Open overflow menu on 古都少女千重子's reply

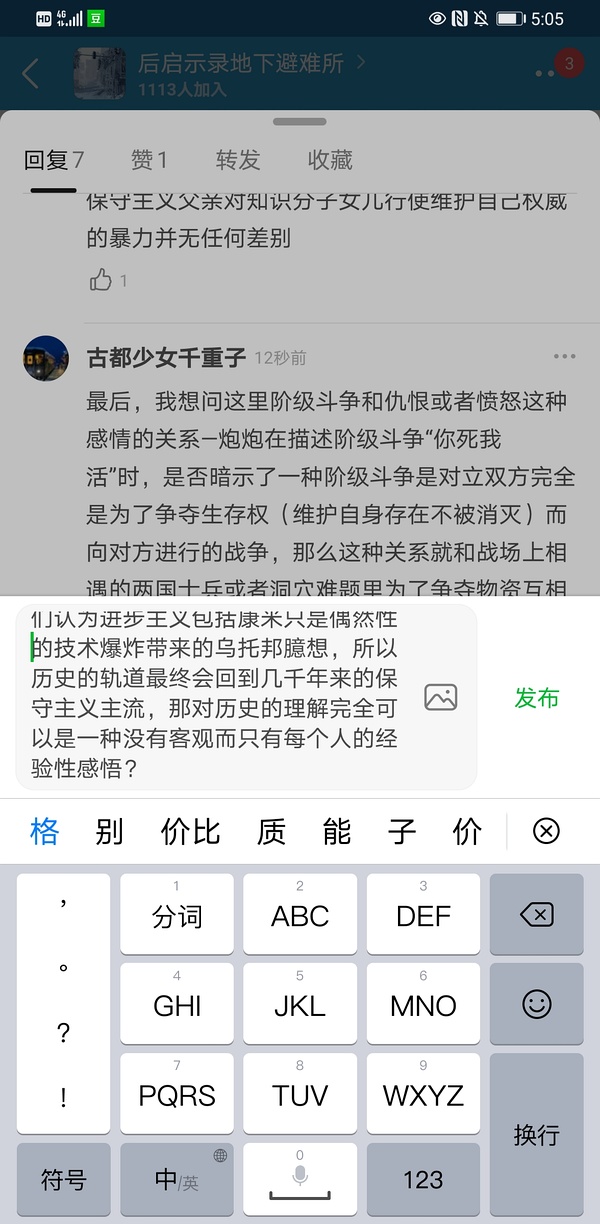pos(564,357)
